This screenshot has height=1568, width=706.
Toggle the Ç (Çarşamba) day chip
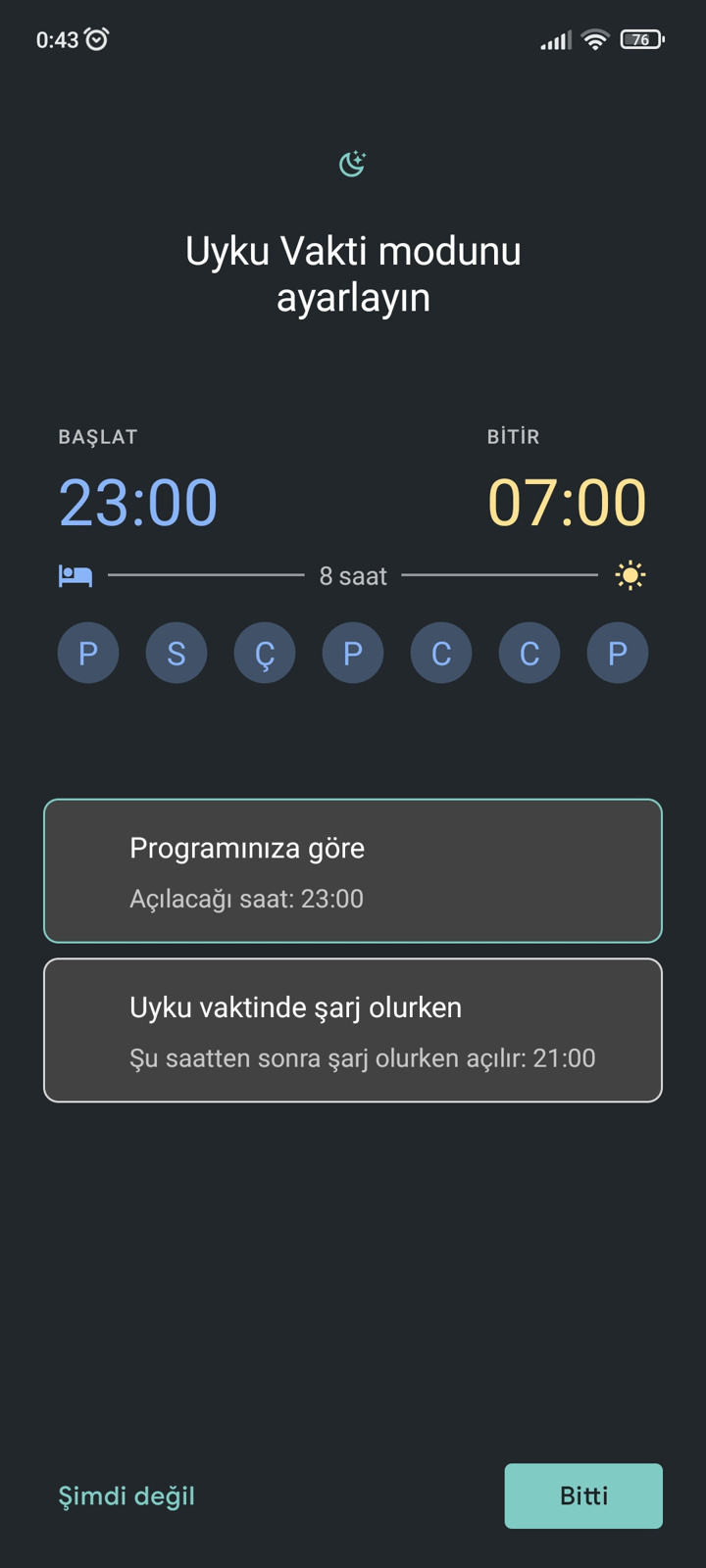pos(265,653)
